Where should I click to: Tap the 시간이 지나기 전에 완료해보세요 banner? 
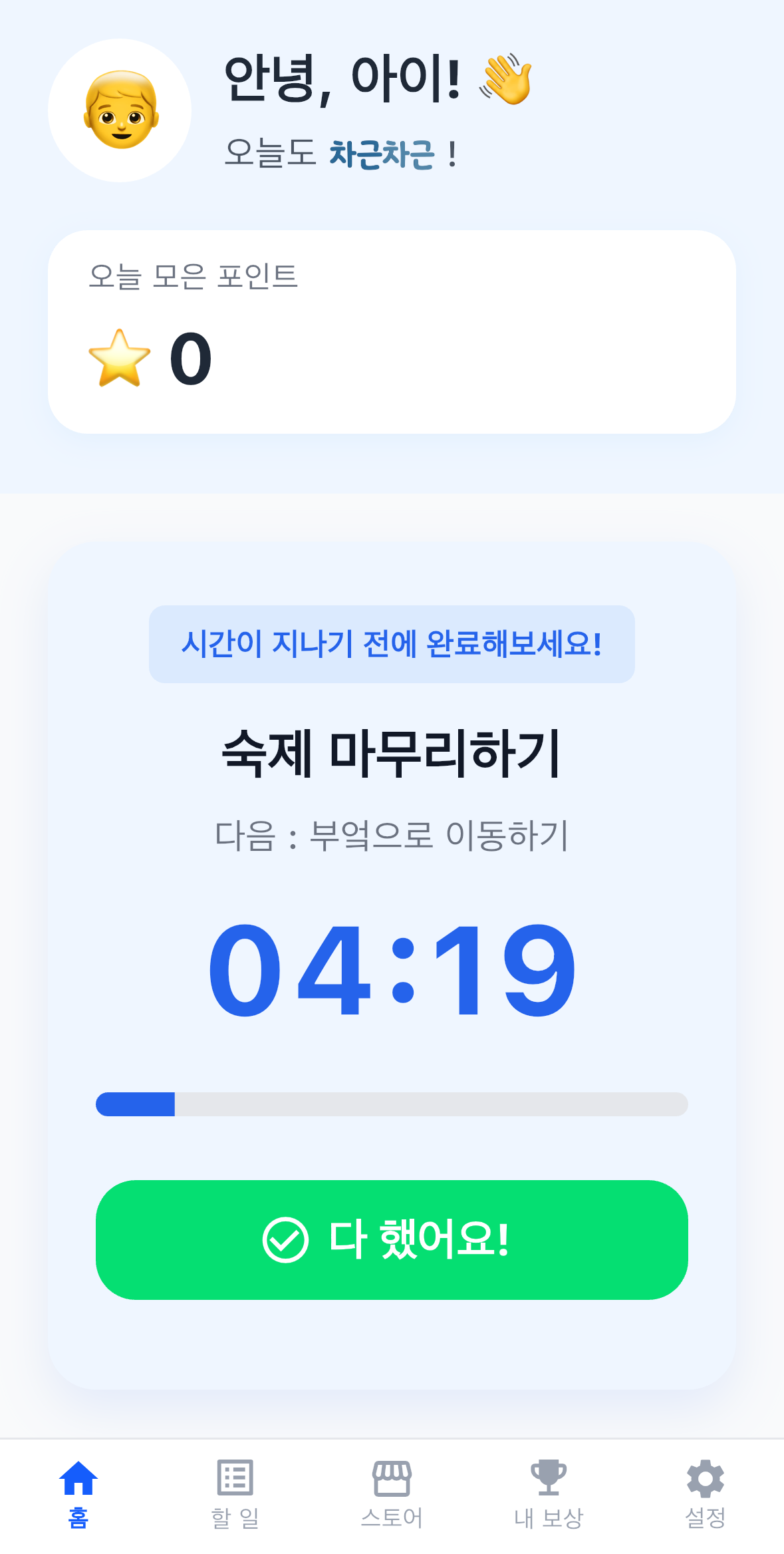(x=392, y=643)
